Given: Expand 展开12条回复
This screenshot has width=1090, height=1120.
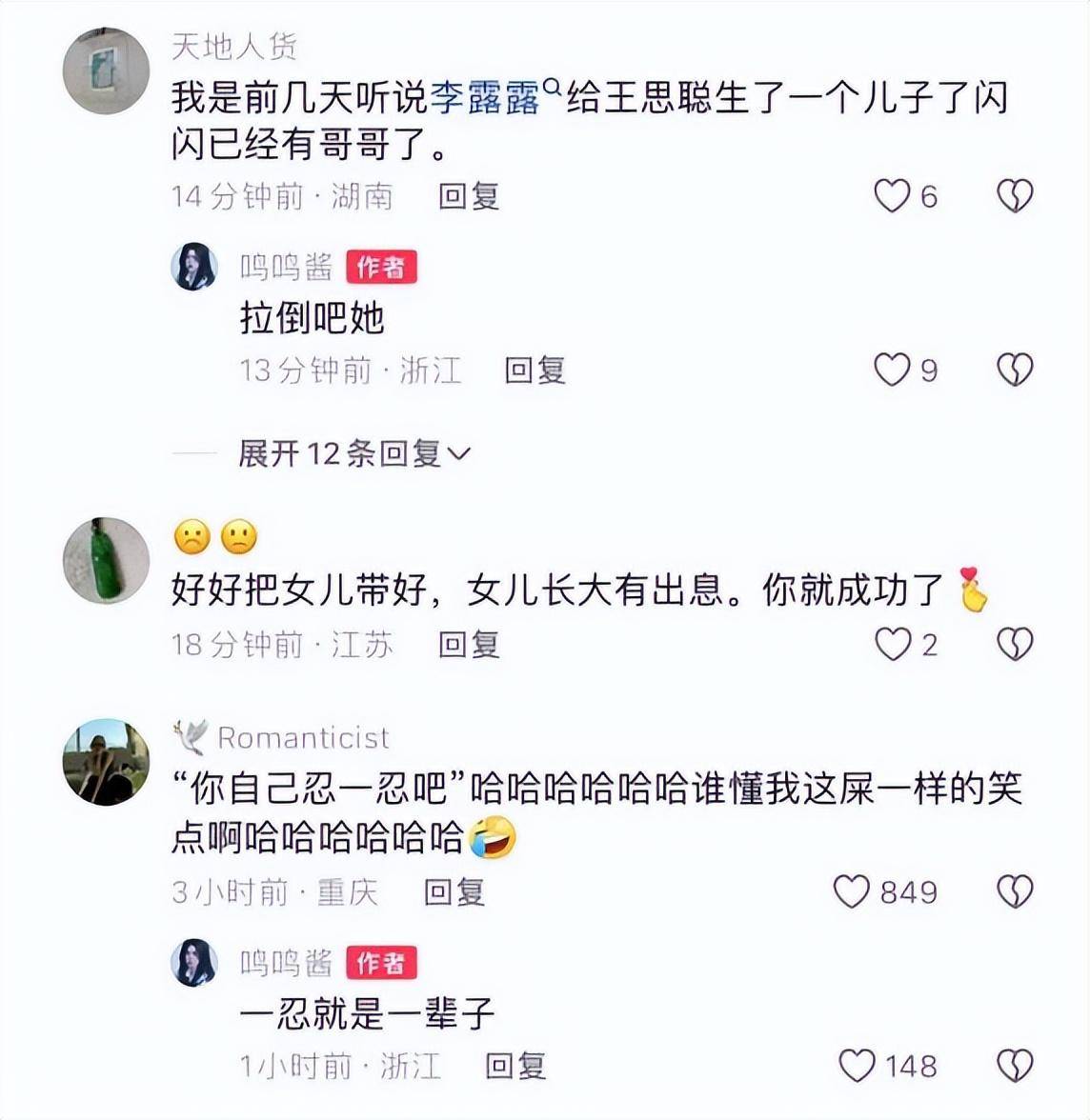Looking at the screenshot, I should click(354, 453).
